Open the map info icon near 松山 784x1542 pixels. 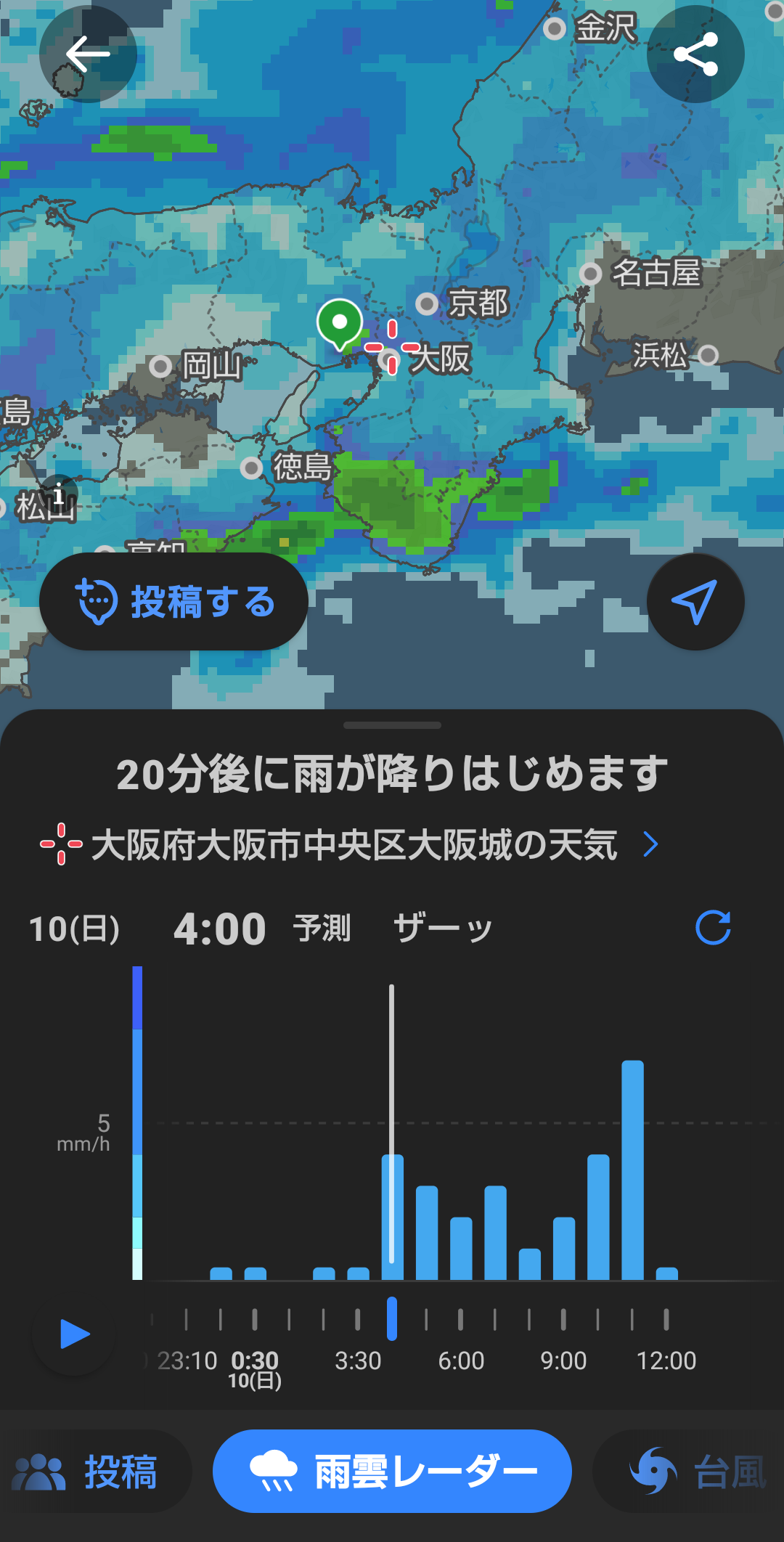[59, 494]
